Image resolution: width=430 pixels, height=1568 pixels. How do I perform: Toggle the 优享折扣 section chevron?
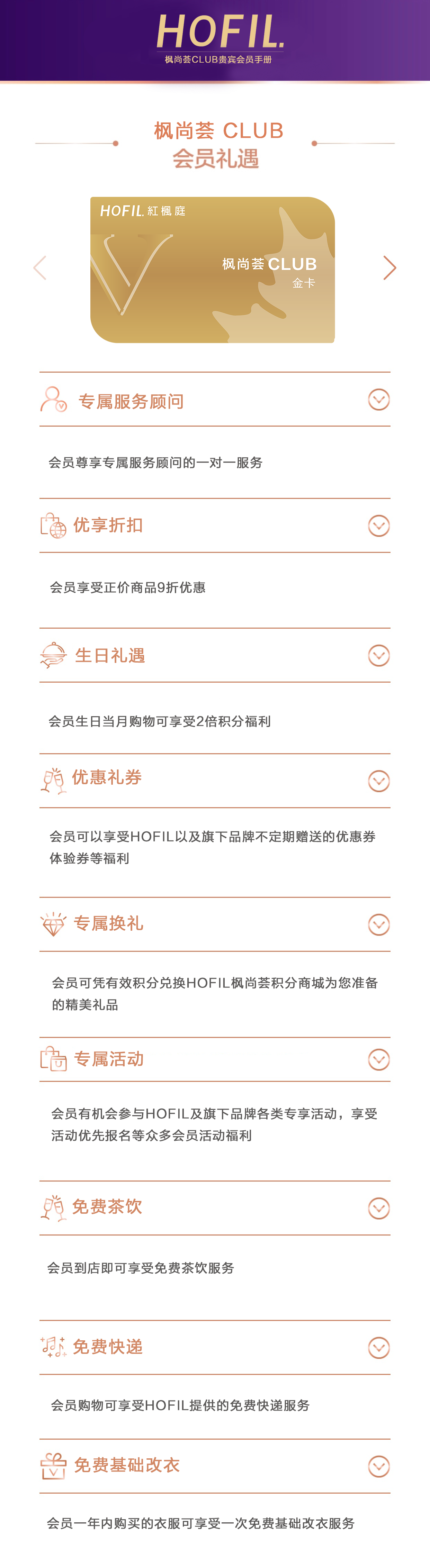(379, 526)
